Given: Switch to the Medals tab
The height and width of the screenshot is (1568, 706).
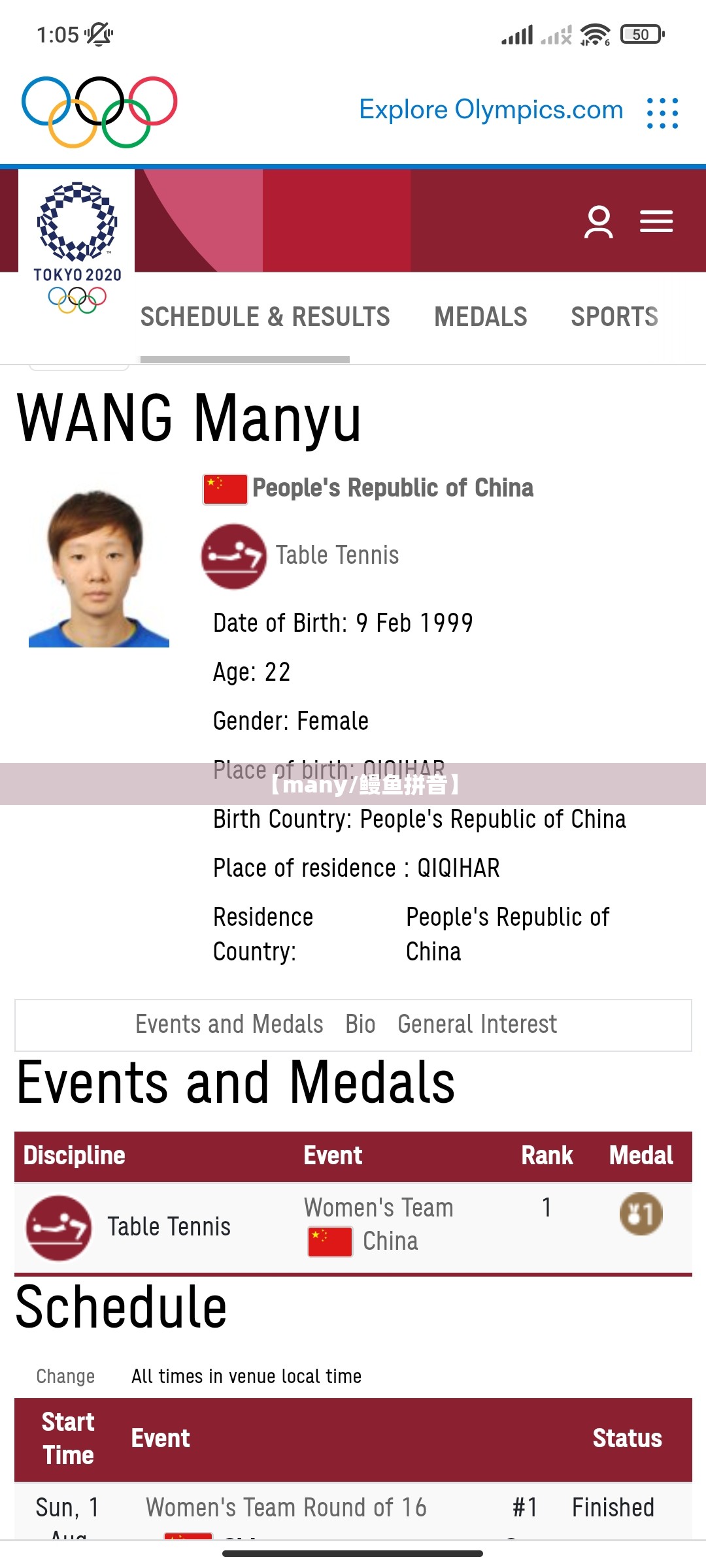Looking at the screenshot, I should 480,317.
